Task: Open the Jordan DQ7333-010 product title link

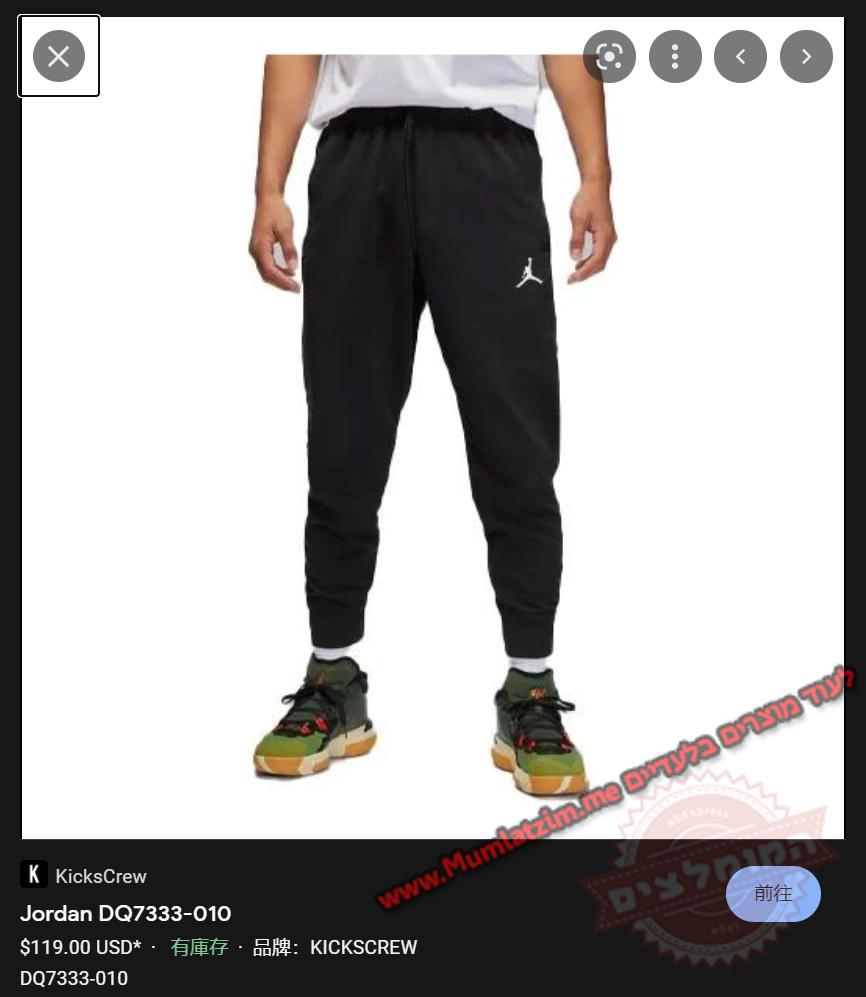Action: coord(126,913)
